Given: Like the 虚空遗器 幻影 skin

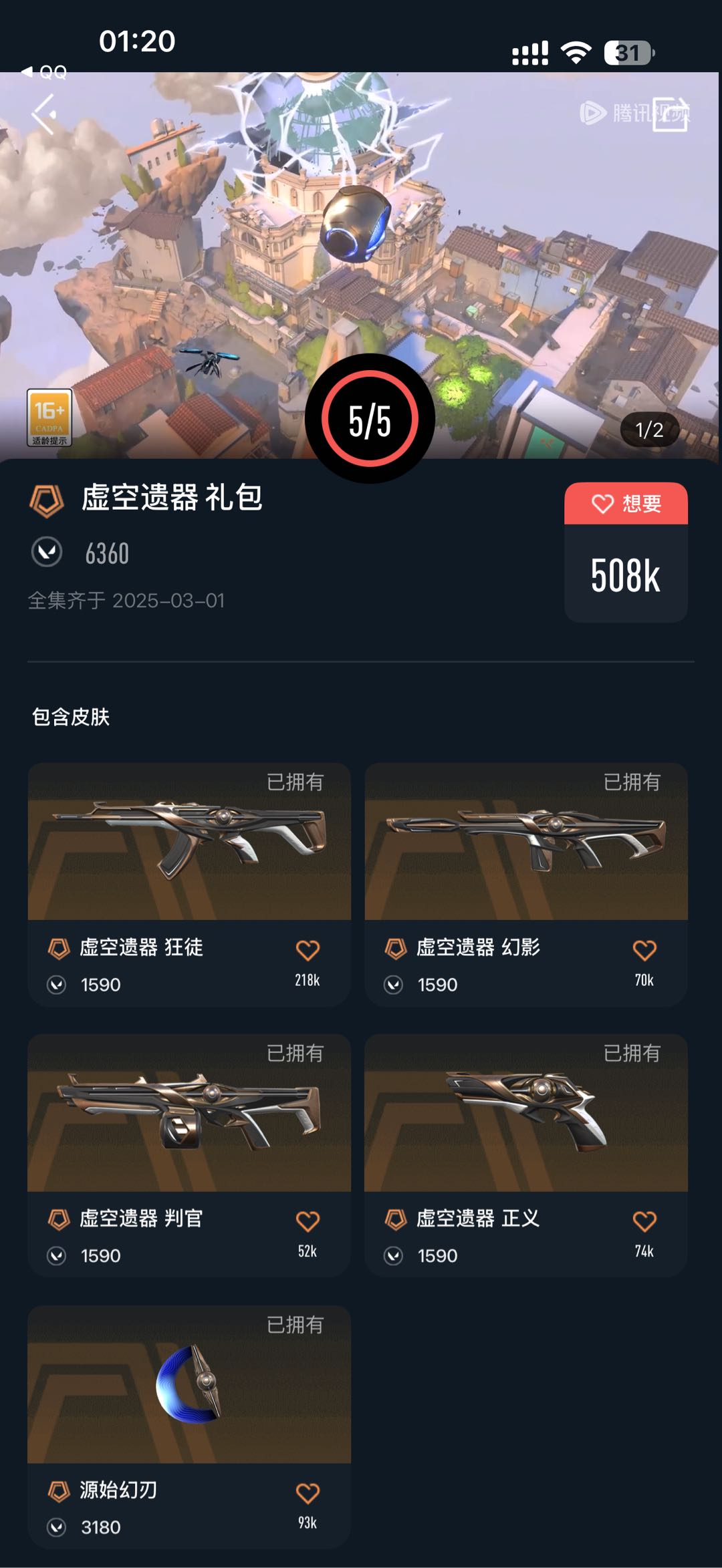Looking at the screenshot, I should pos(644,950).
